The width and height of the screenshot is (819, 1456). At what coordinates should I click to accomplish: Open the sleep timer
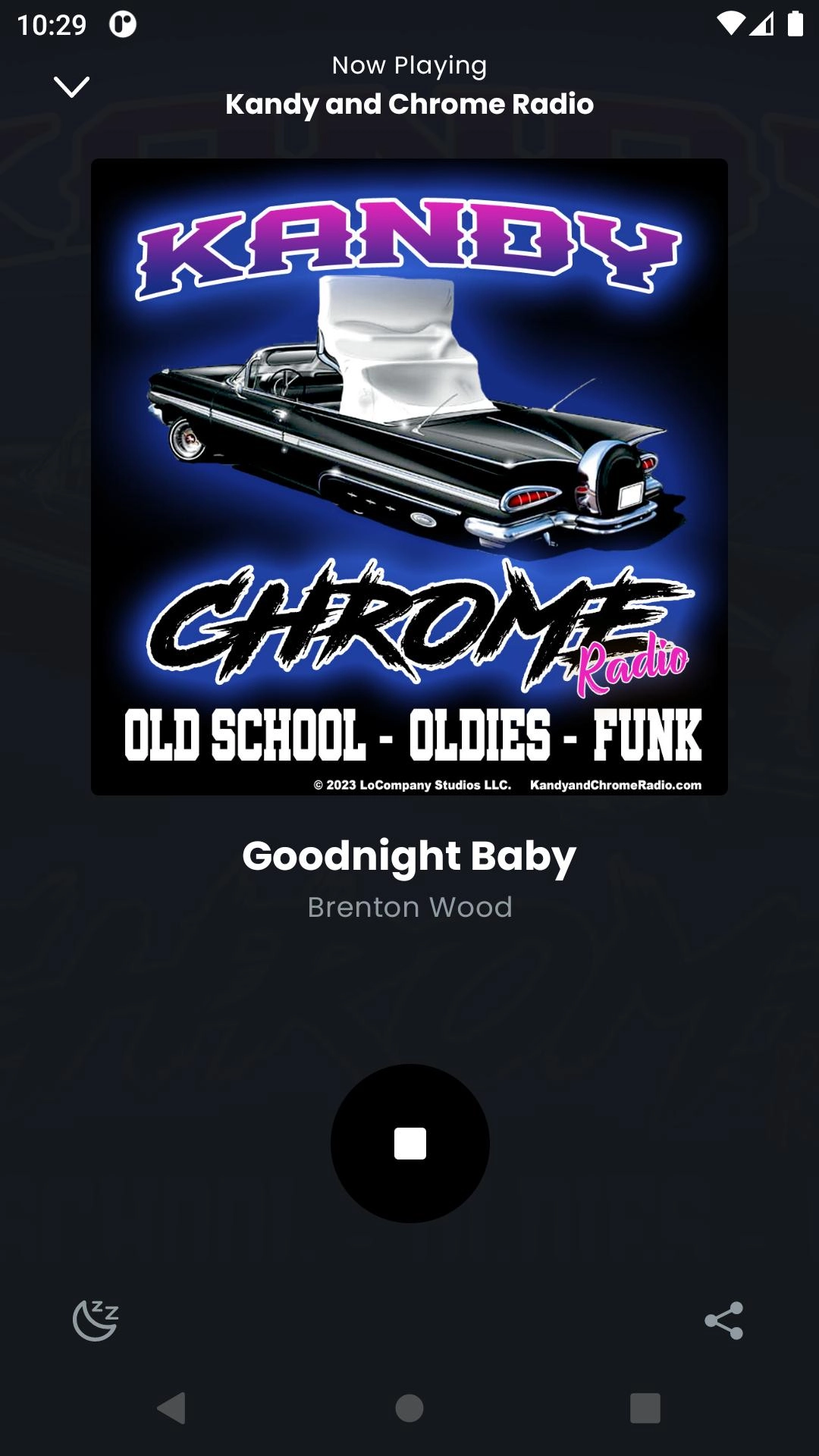(96, 1320)
